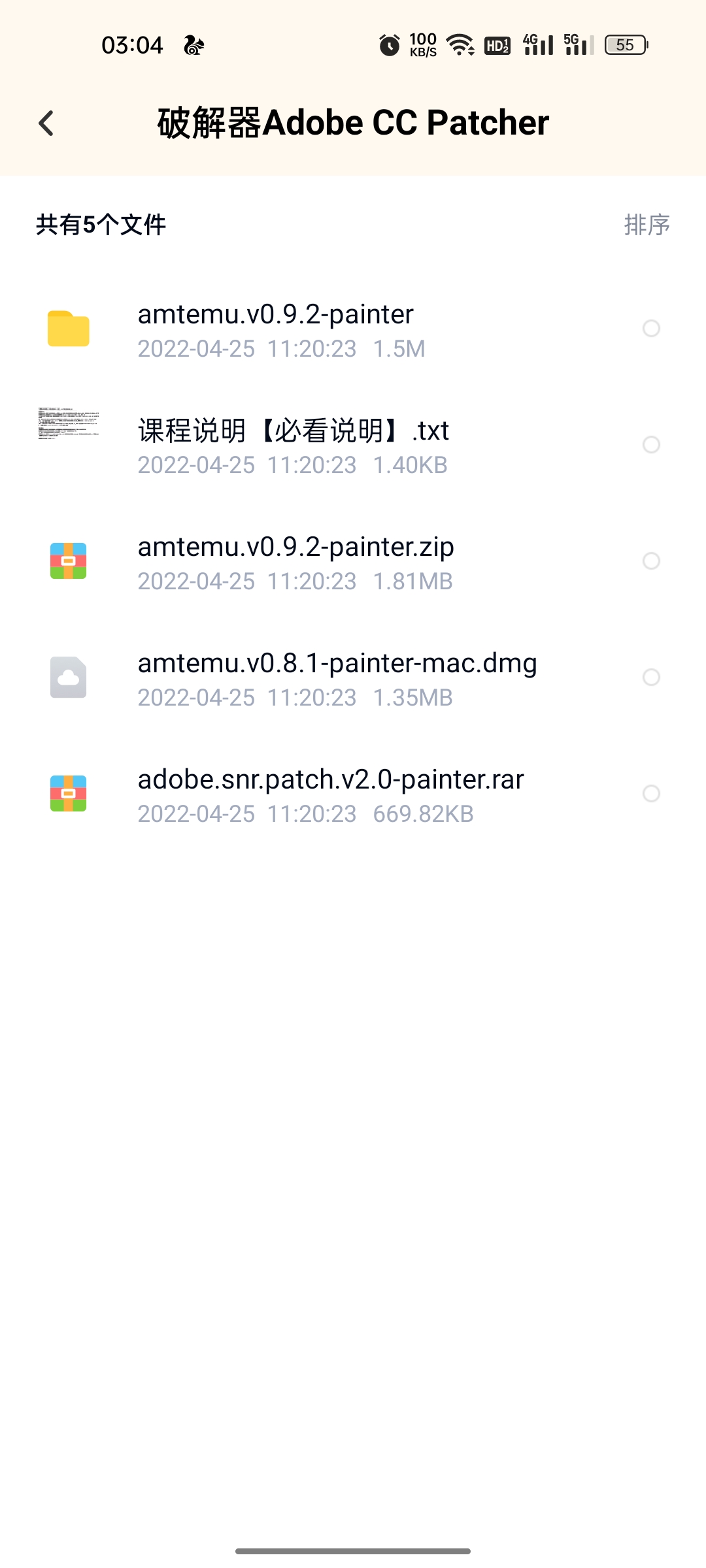Open the amtemu.v0.9.2-painter folder

tap(353, 329)
